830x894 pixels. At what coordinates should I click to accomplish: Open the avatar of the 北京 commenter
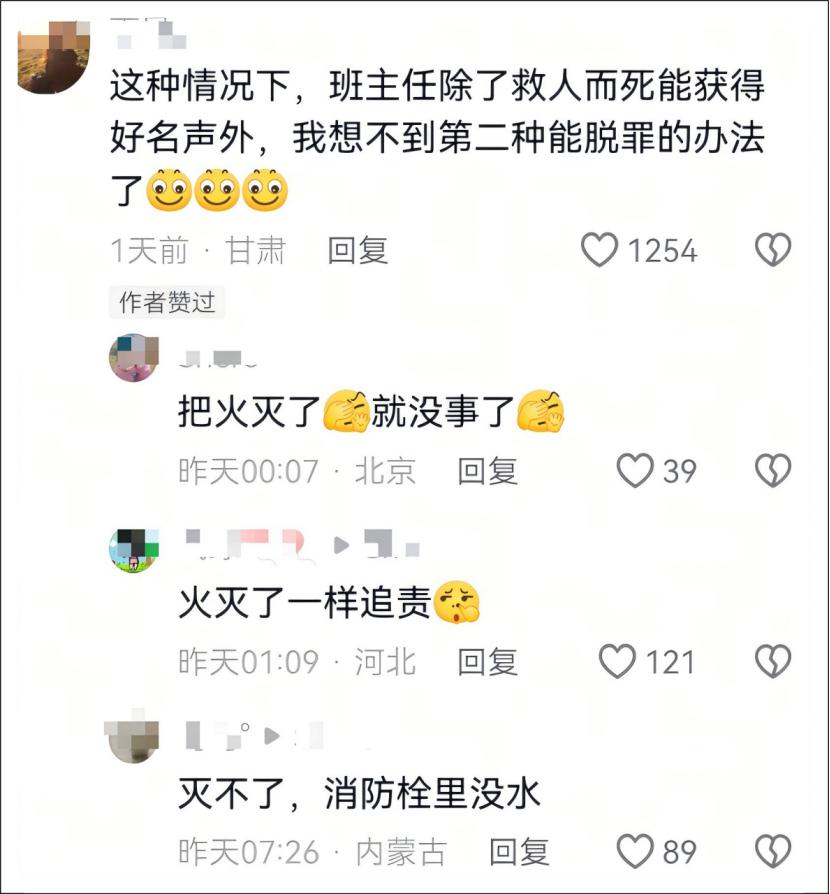pyautogui.click(x=134, y=358)
